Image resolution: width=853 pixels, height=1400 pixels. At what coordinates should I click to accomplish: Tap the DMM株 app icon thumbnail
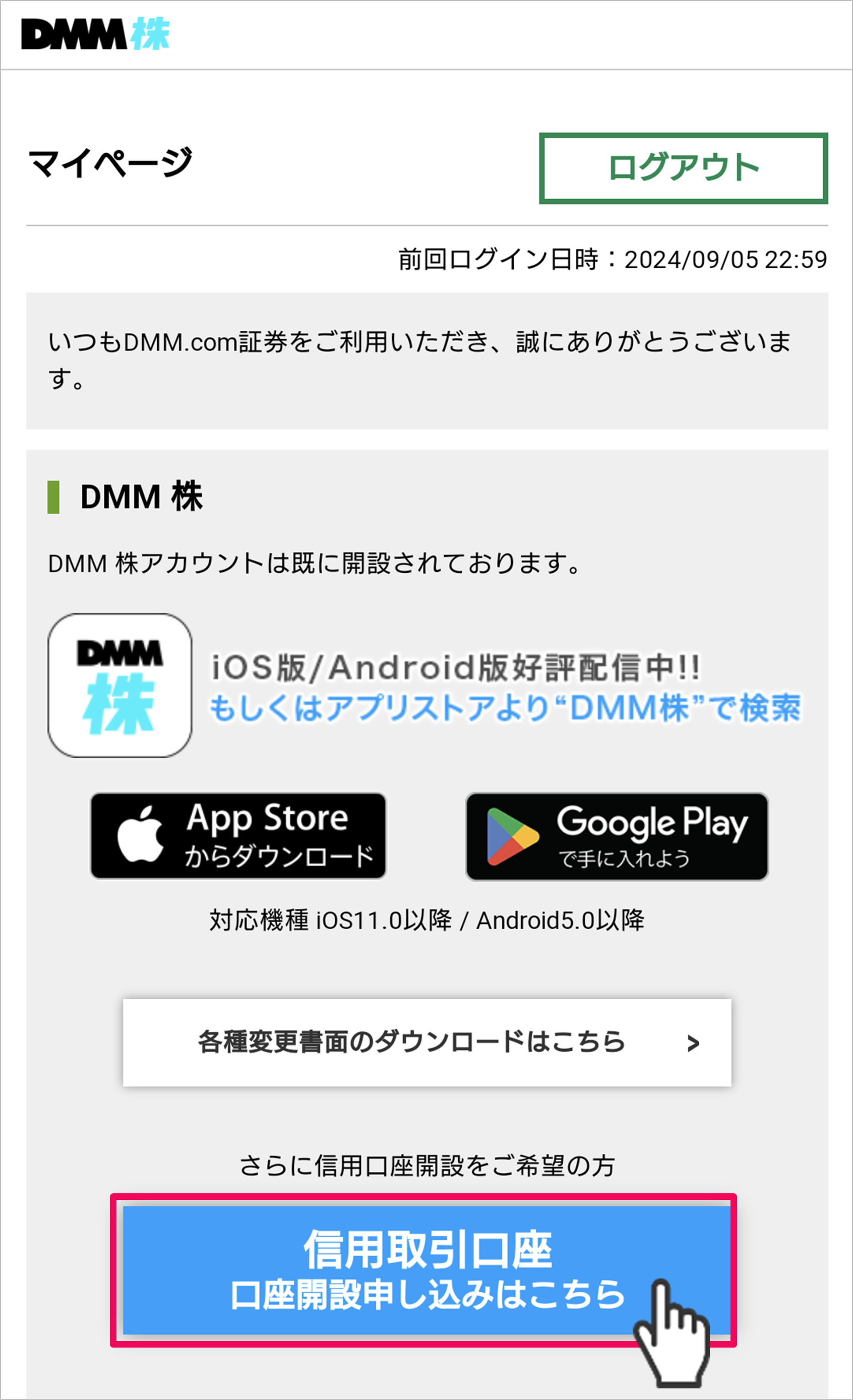click(x=119, y=685)
